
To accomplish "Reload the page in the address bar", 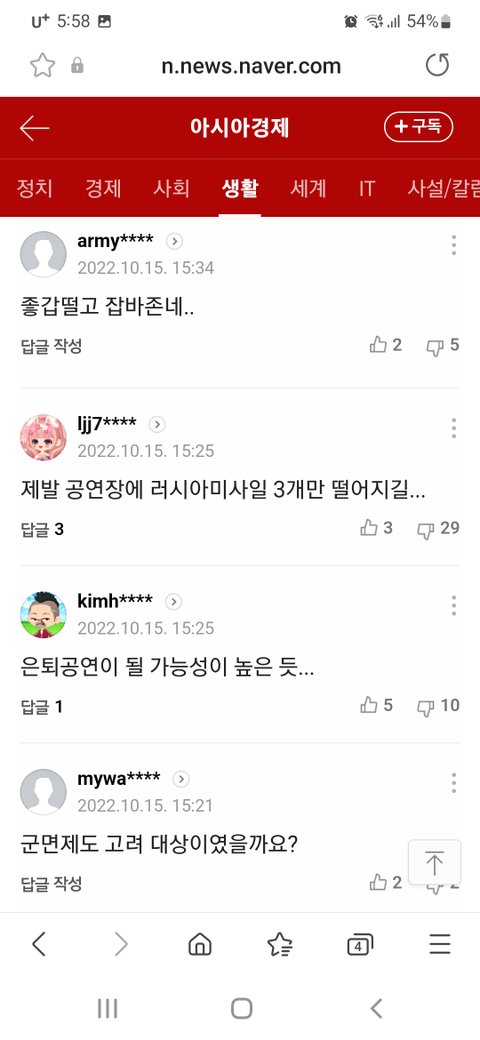I will (x=437, y=65).
